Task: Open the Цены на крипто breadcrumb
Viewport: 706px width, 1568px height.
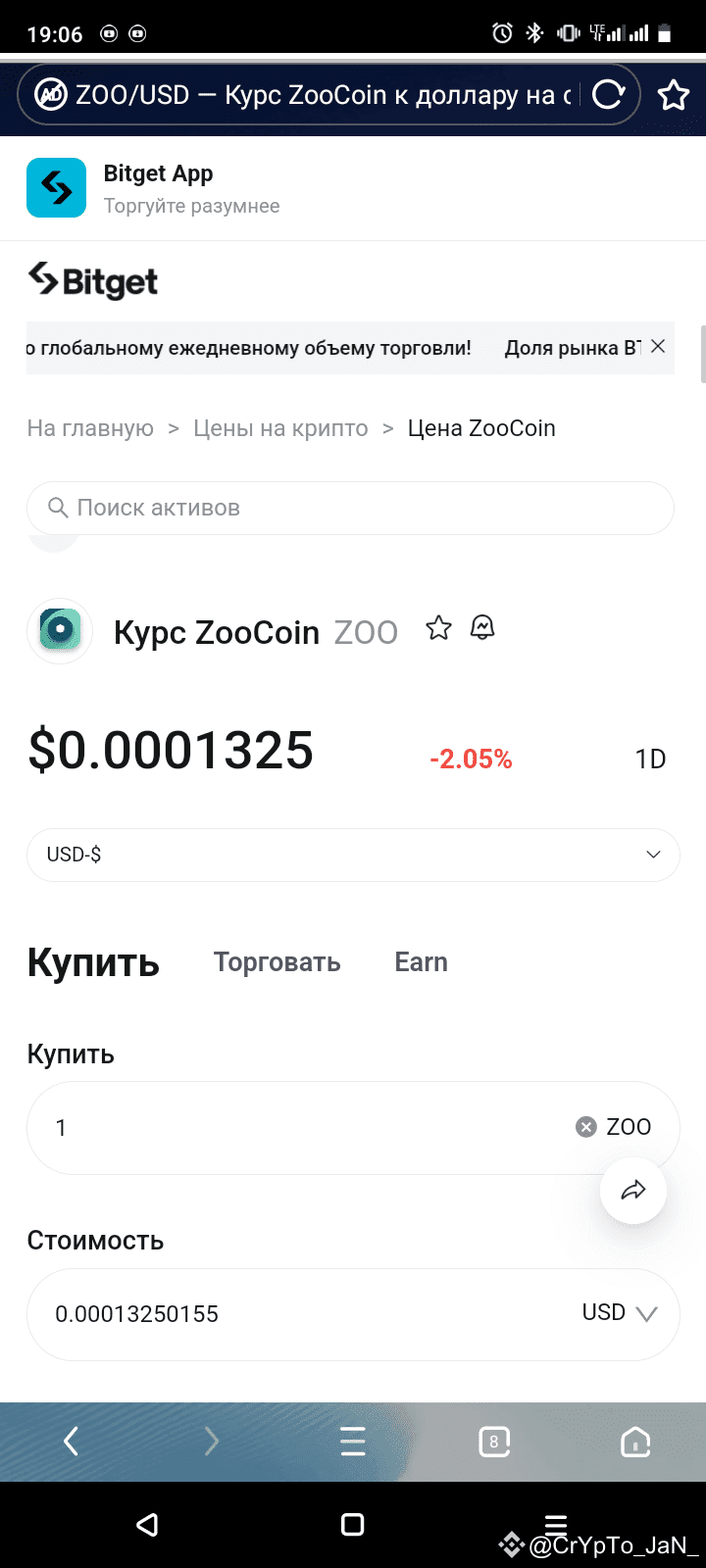Action: 280,428
